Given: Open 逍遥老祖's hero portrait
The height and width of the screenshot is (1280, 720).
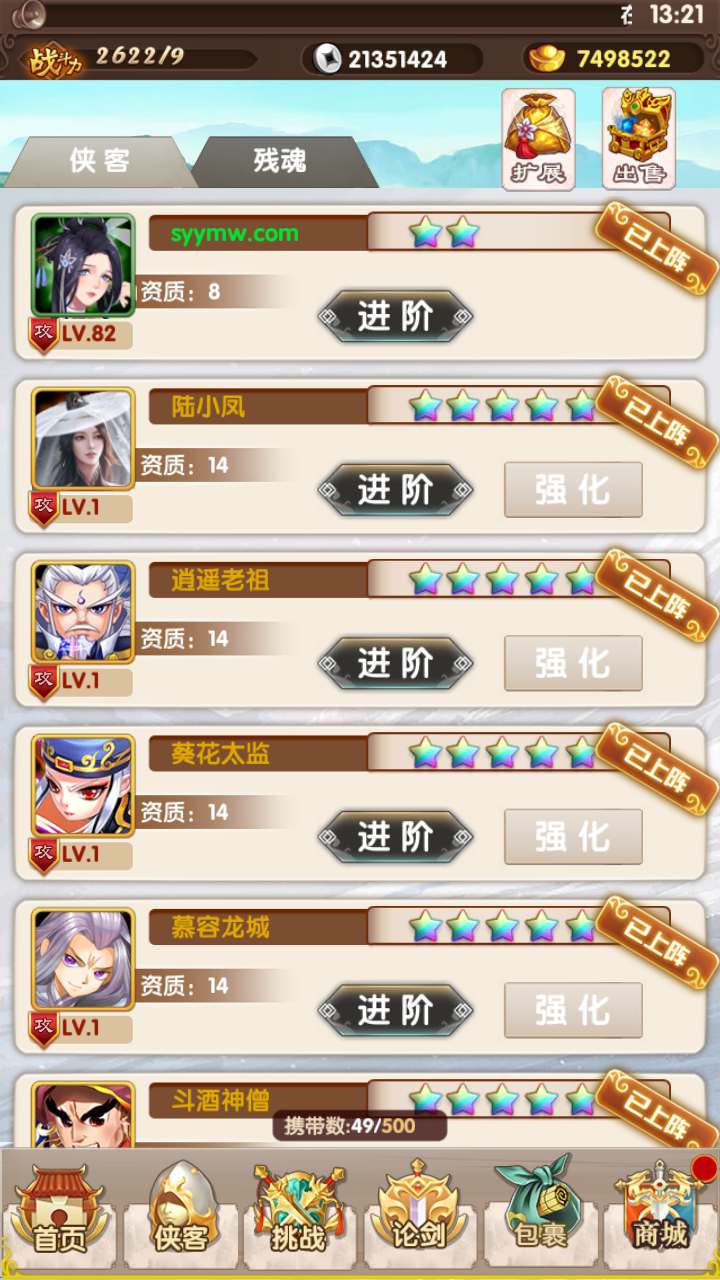Looking at the screenshot, I should 83,611.
